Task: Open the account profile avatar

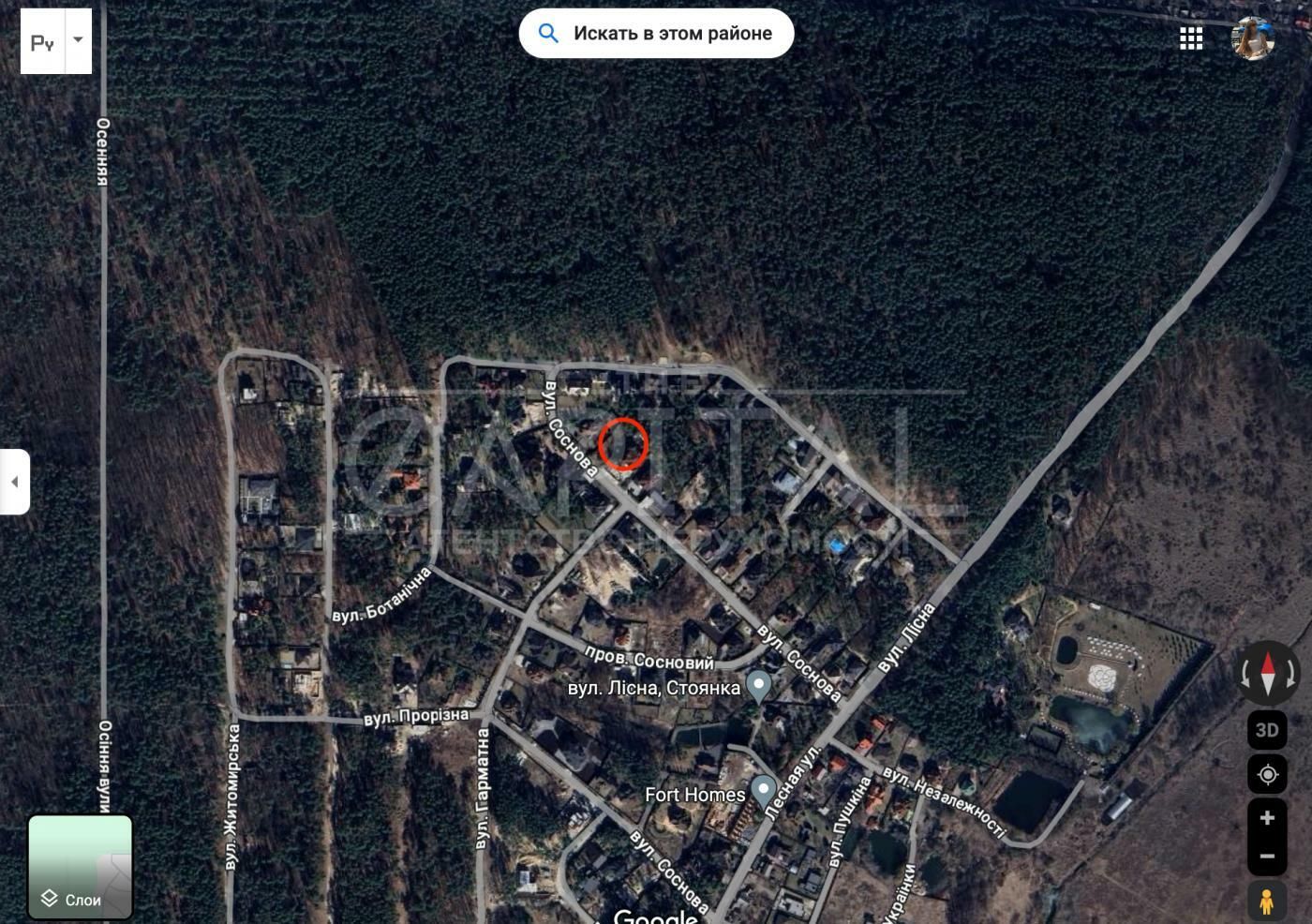Action: (1253, 37)
